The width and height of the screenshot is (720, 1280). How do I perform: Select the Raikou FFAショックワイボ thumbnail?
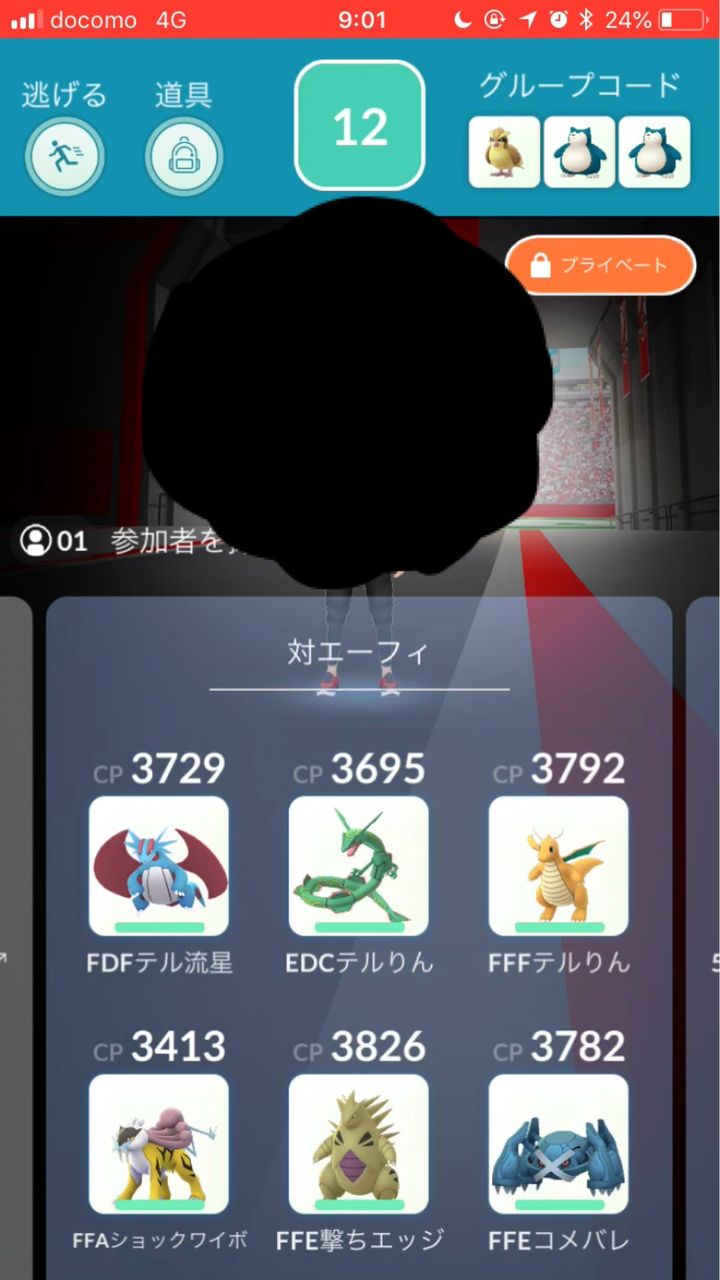(x=160, y=1145)
